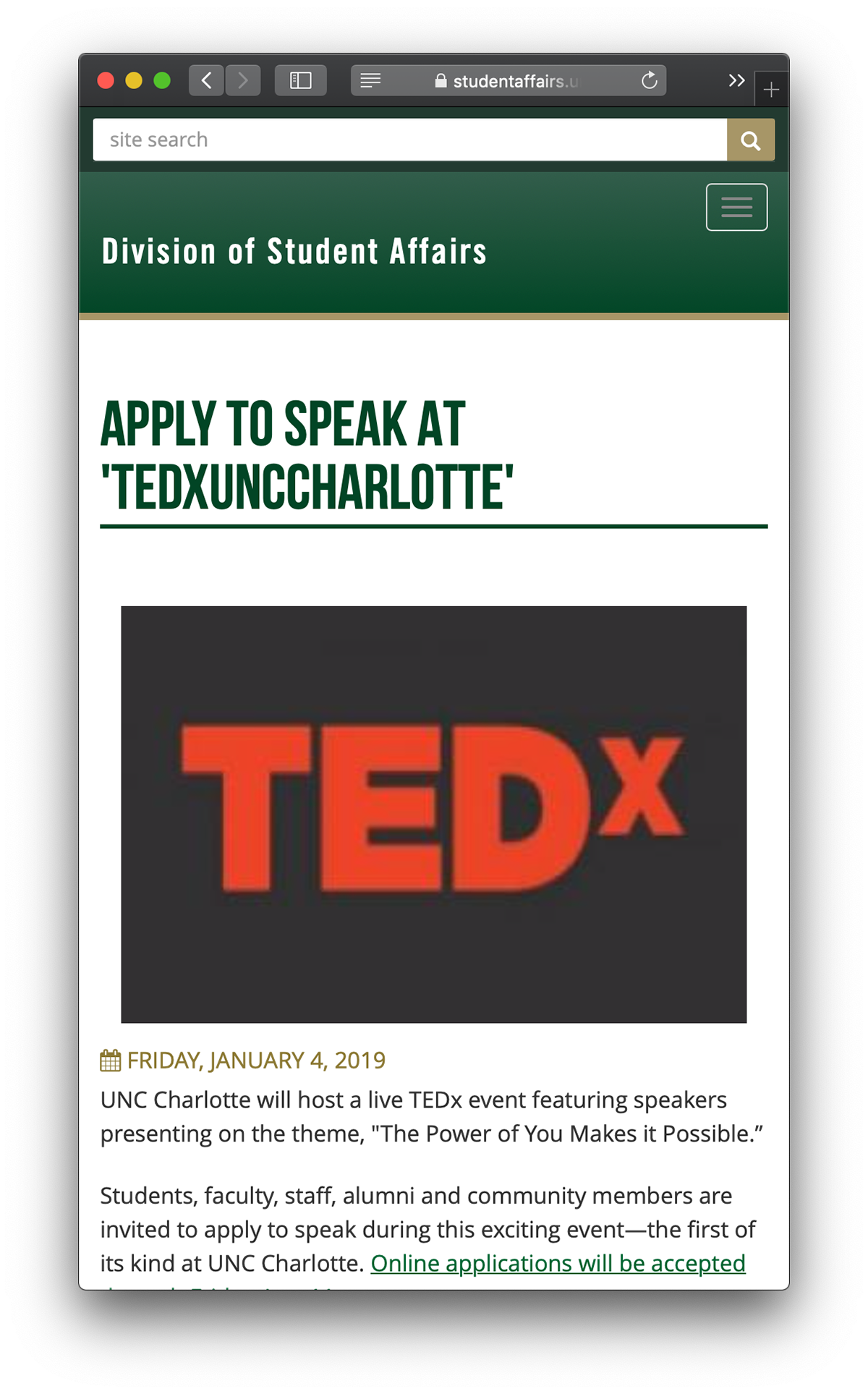Minimize the browser window

point(134,80)
